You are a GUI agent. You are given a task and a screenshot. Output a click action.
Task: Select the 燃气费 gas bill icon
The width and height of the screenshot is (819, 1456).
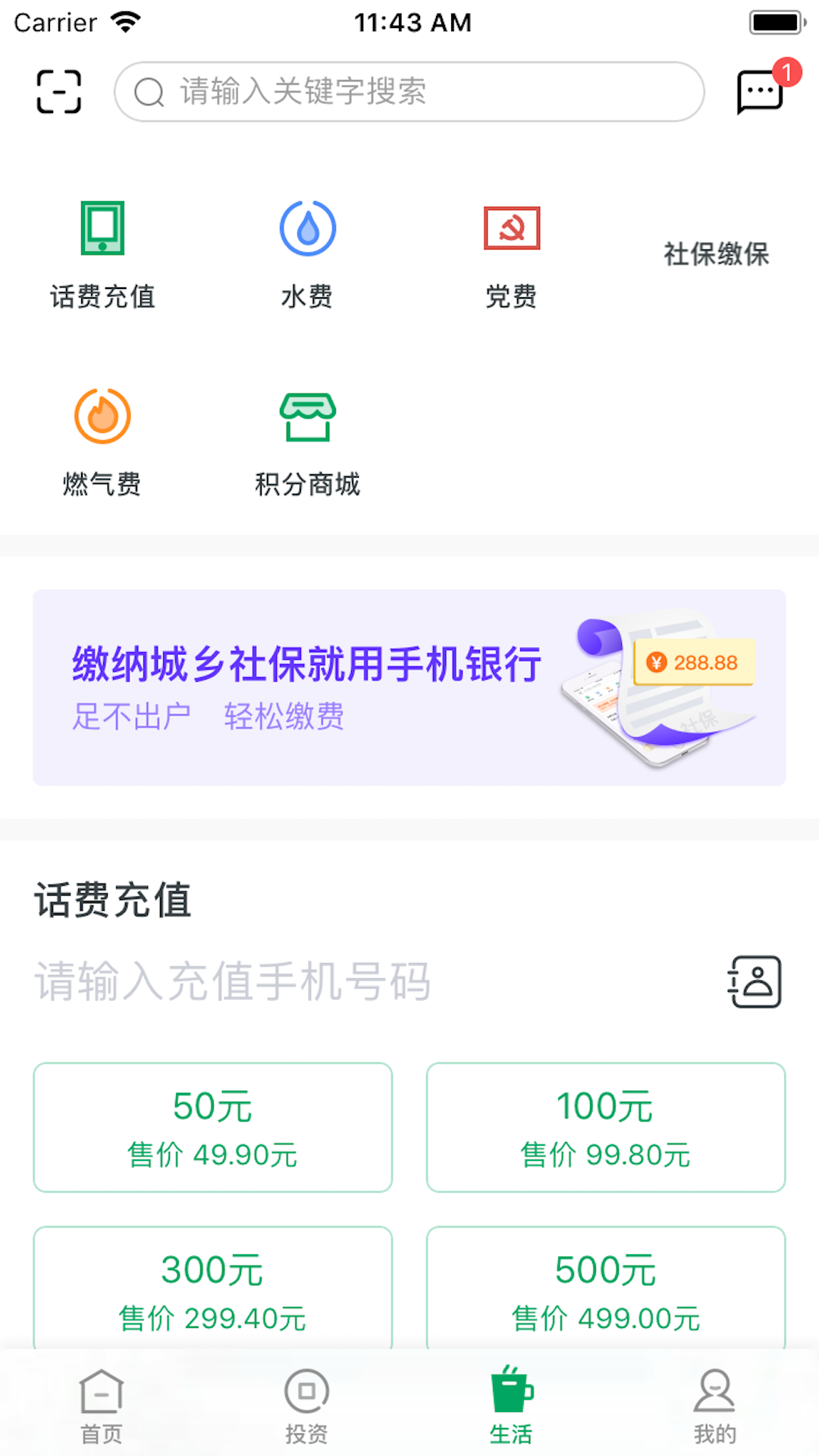tap(103, 438)
